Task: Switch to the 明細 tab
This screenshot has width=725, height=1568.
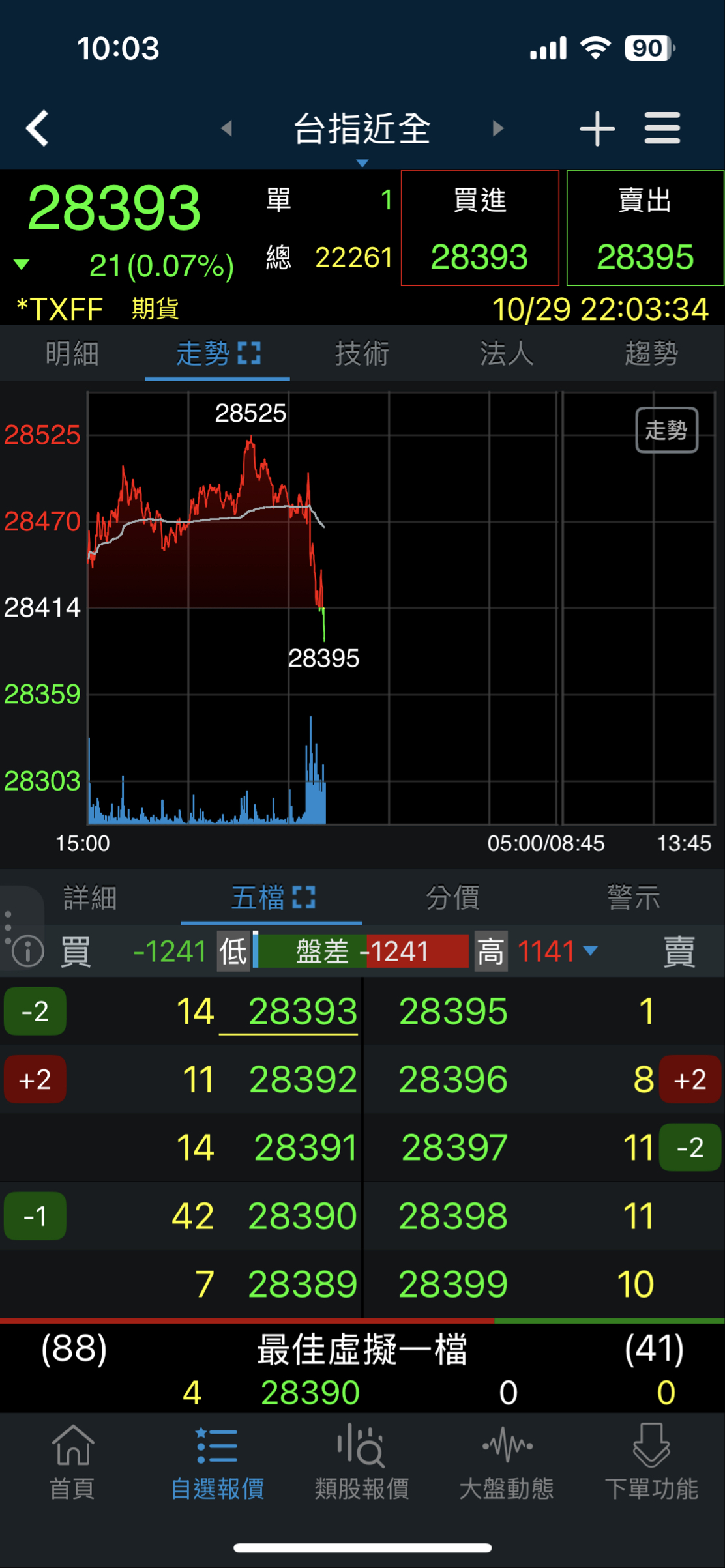Action: pyautogui.click(x=72, y=354)
